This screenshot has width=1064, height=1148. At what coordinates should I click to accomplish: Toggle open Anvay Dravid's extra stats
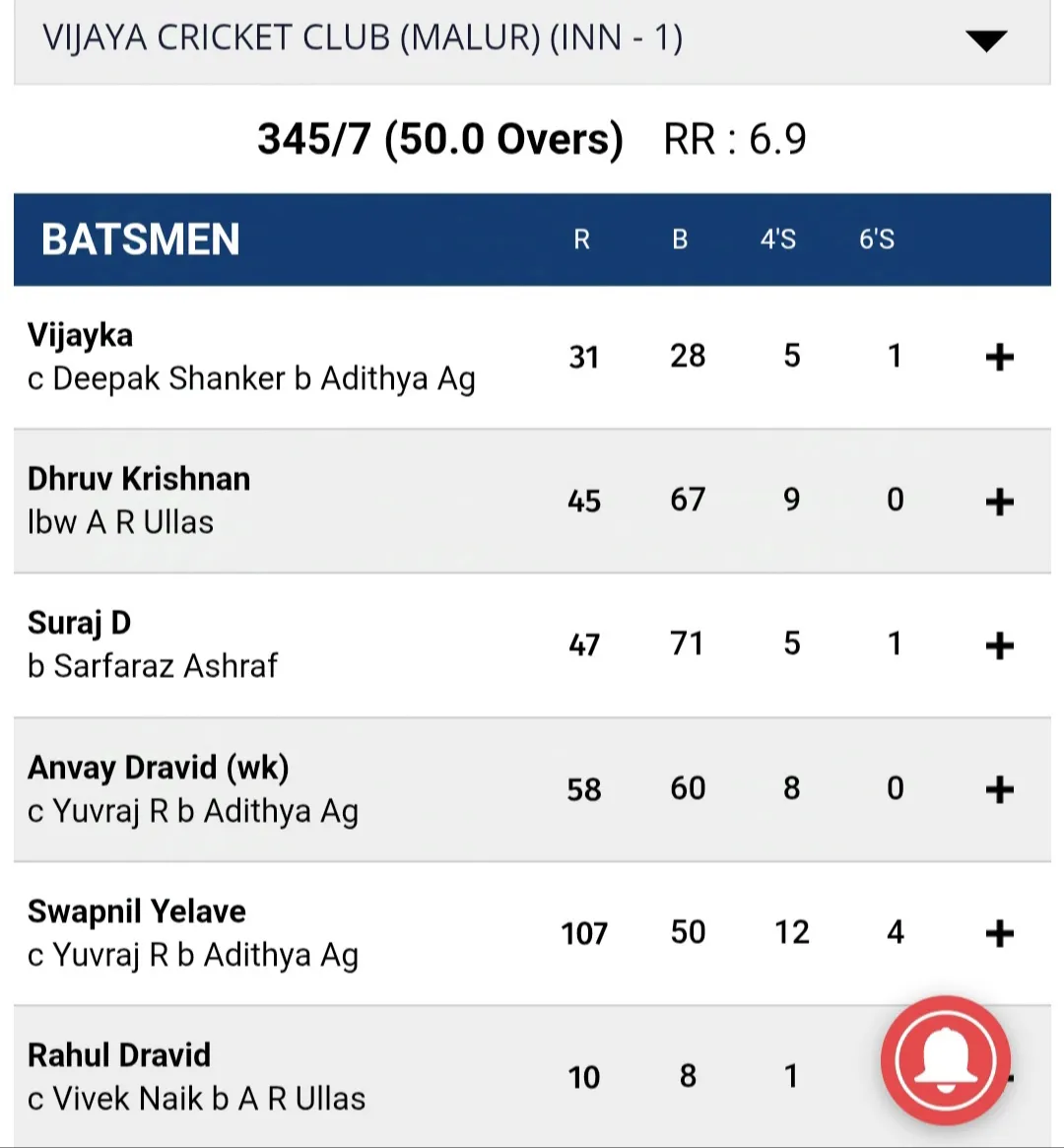[x=999, y=788]
